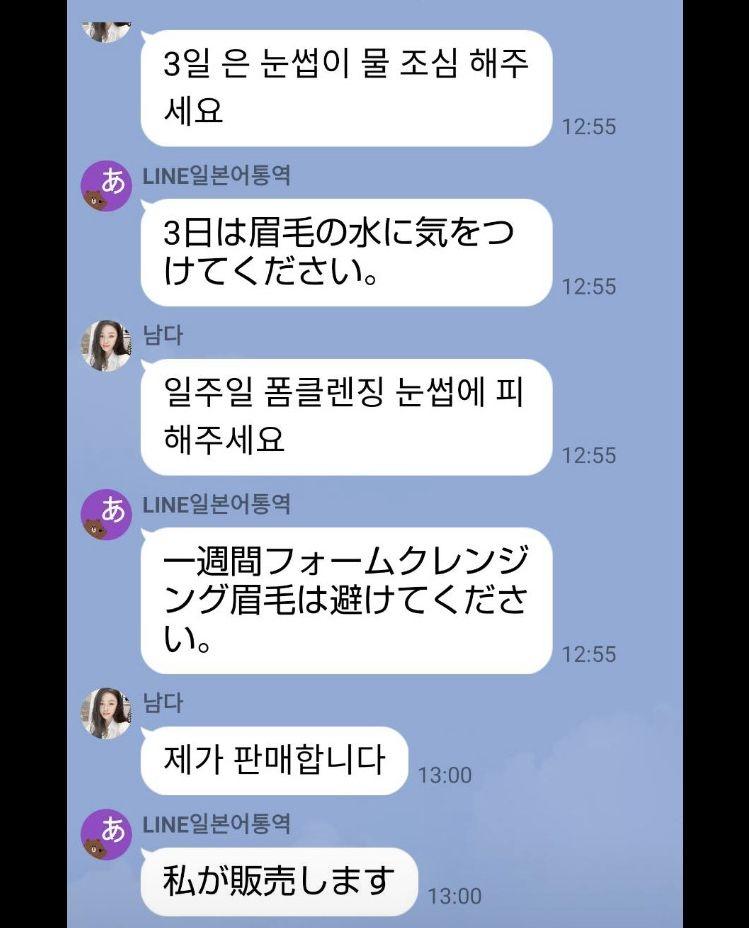View LINE일본어통역 profile next to 一週間フォームクレンジング message
749x928 pixels.
106,514
